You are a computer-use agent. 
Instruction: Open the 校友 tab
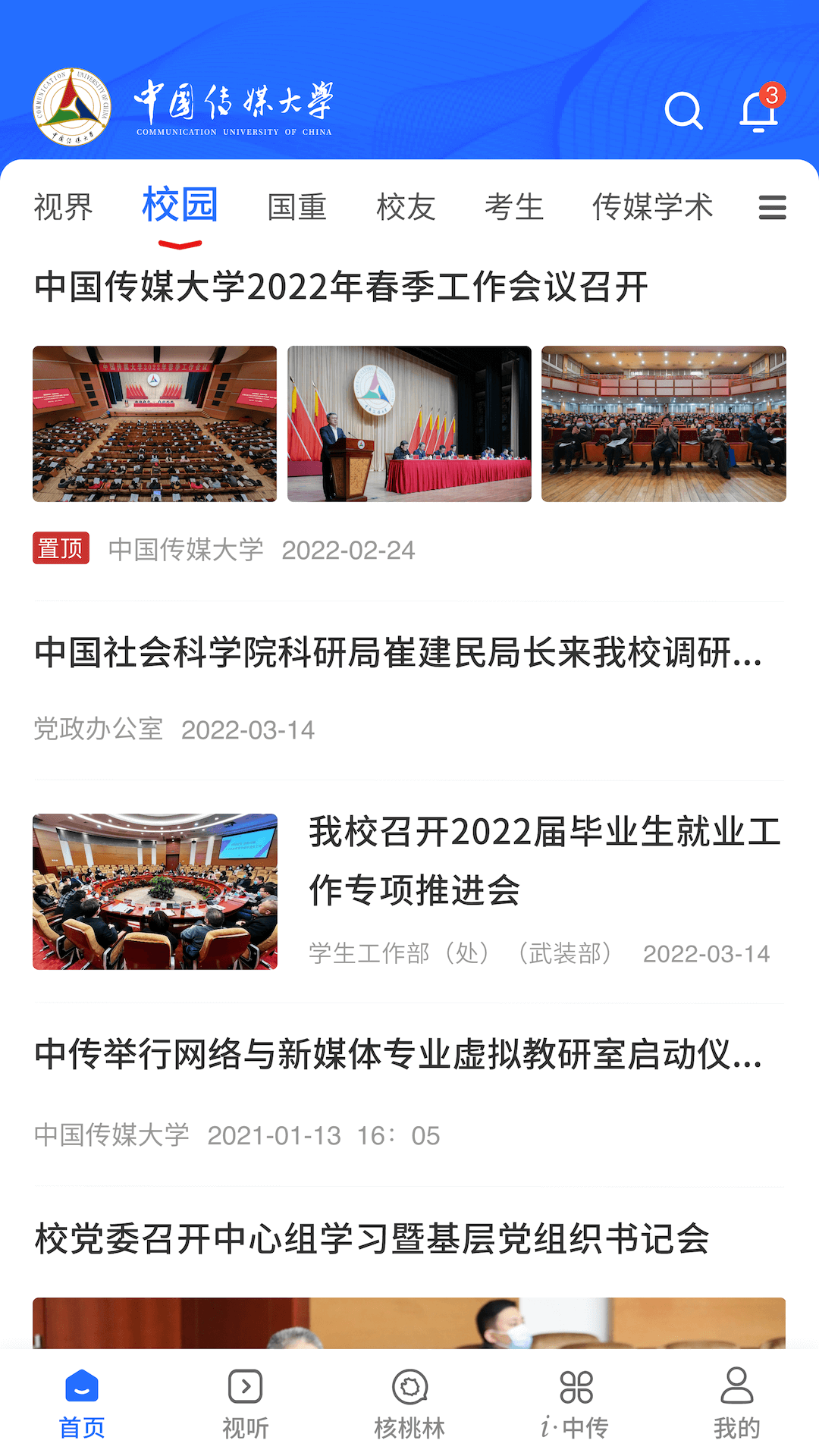coord(407,206)
